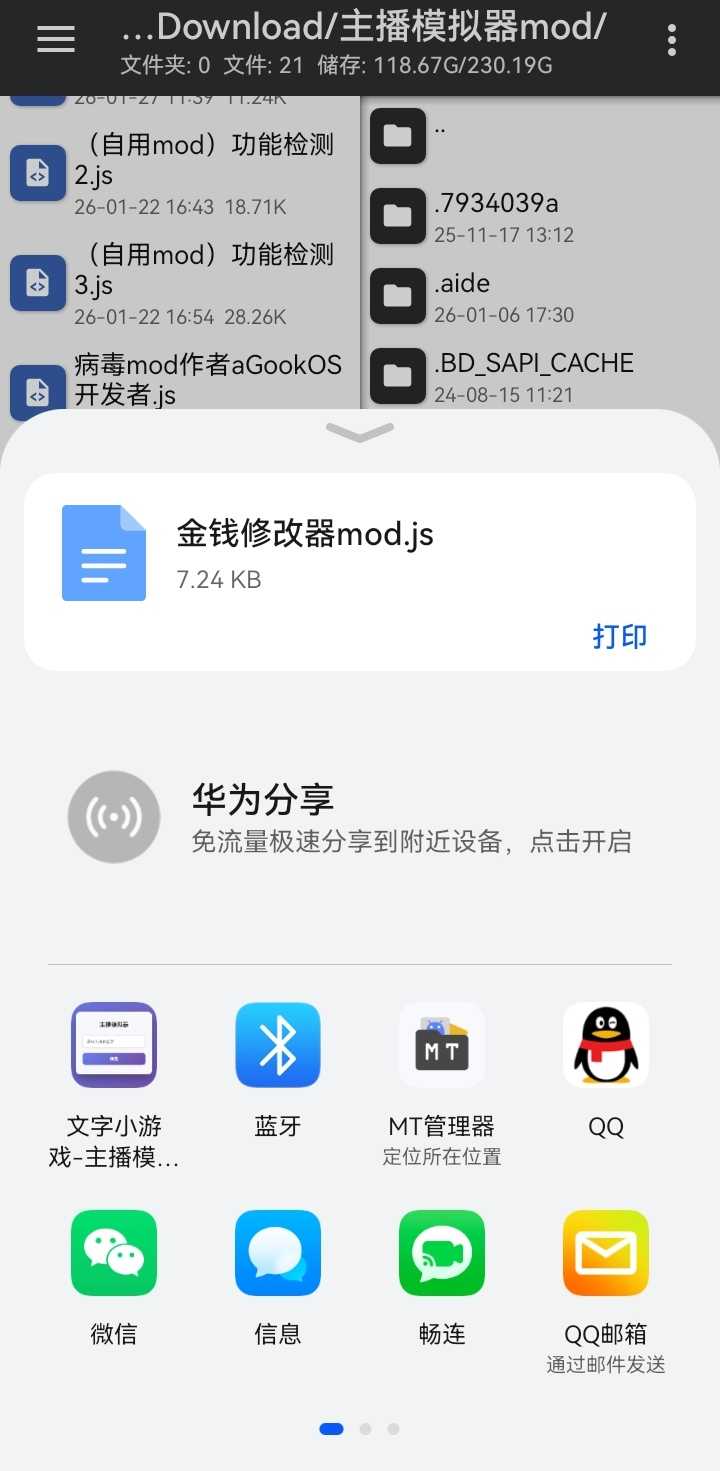The height and width of the screenshot is (1471, 720).
Task: Send the file via 蓝牙
Action: pyautogui.click(x=278, y=1045)
